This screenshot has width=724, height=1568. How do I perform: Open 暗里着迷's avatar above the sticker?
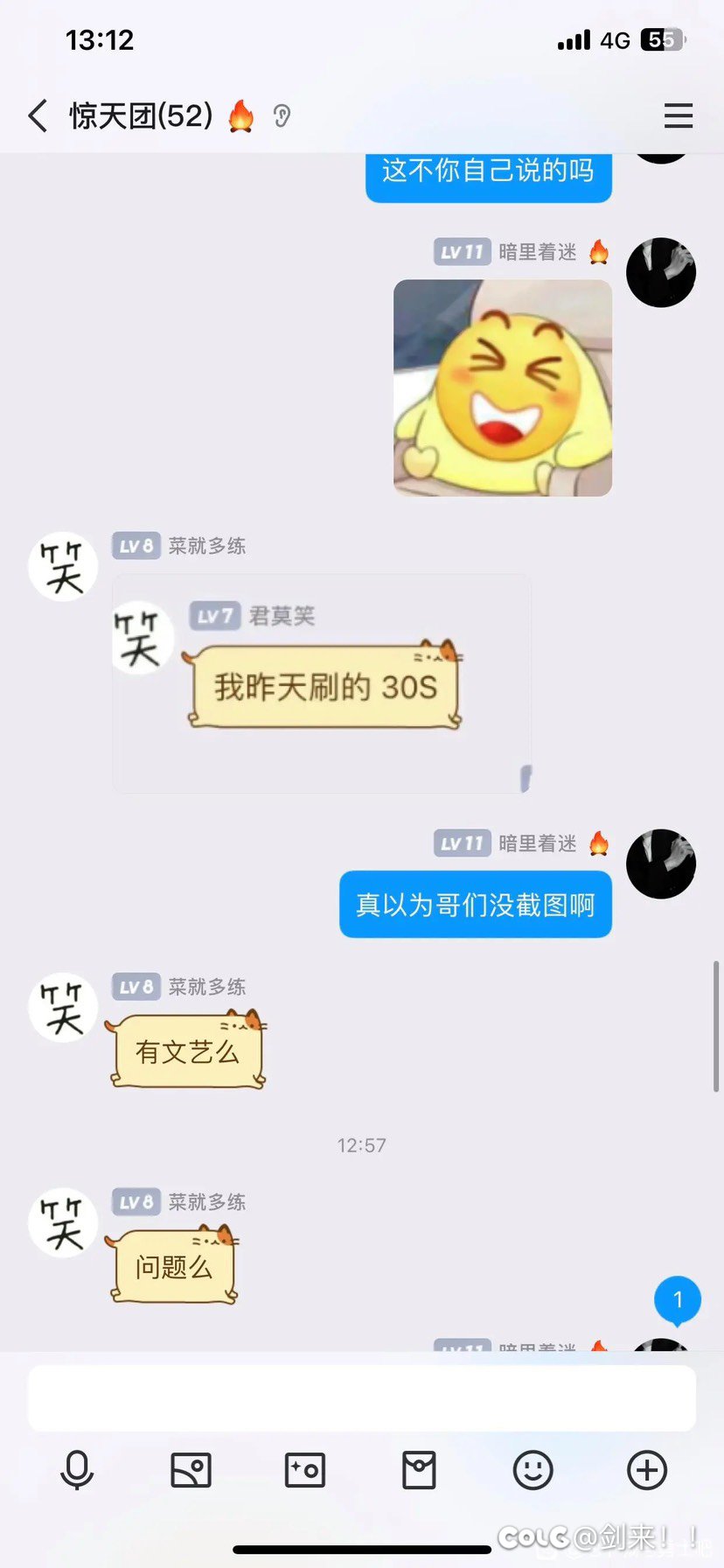pos(661,272)
